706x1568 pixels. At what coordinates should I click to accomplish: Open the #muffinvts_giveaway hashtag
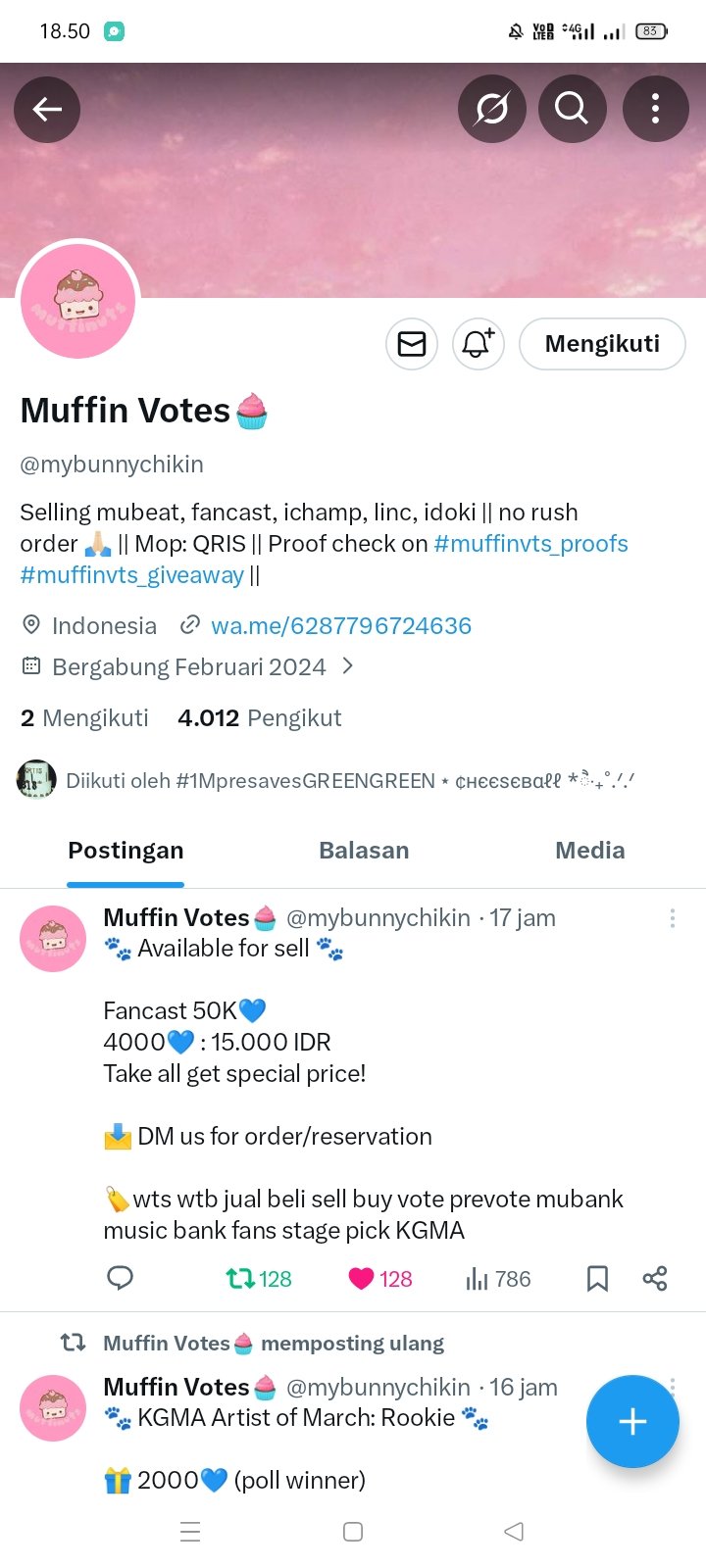131,575
